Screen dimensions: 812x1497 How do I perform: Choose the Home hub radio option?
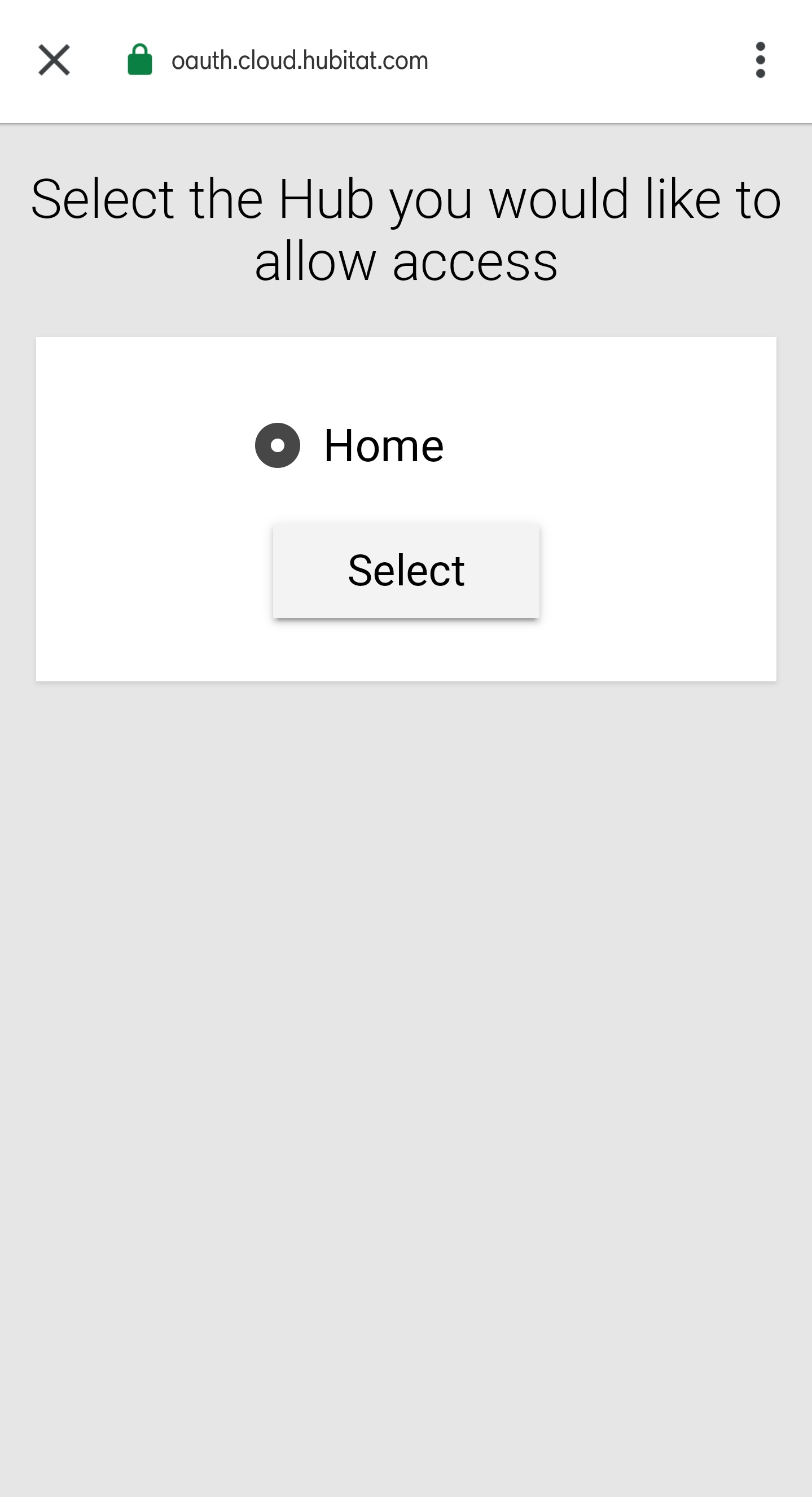pos(278,445)
